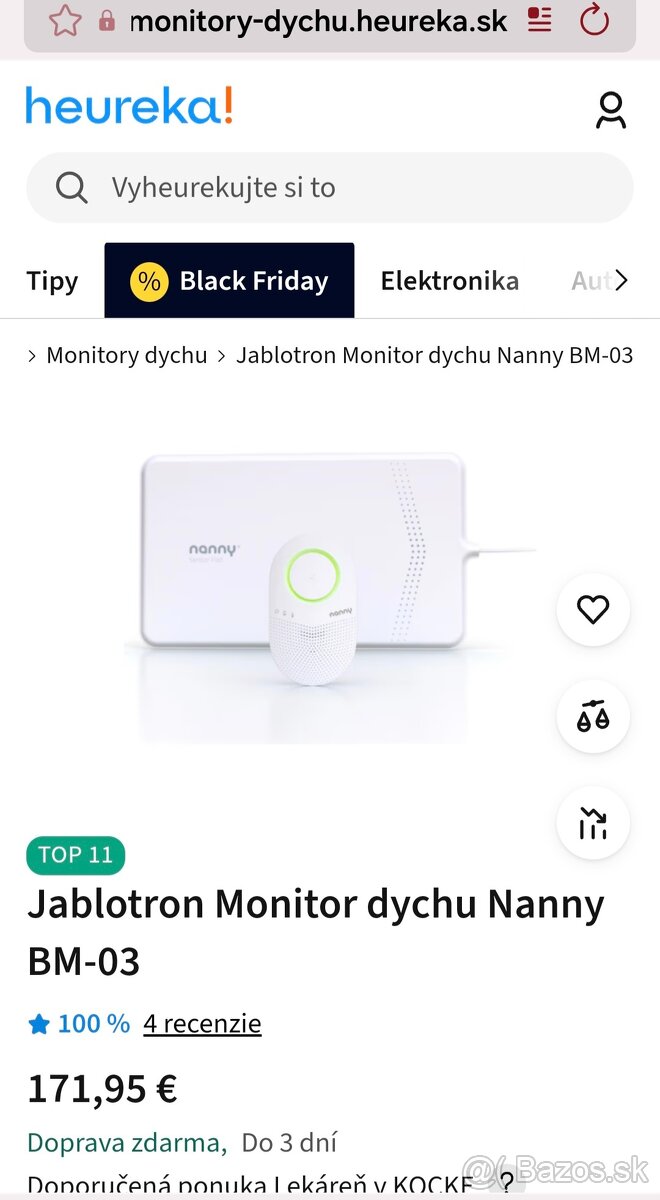Open the browser reader mode icon
The width and height of the screenshot is (660, 1200).
pos(540,20)
